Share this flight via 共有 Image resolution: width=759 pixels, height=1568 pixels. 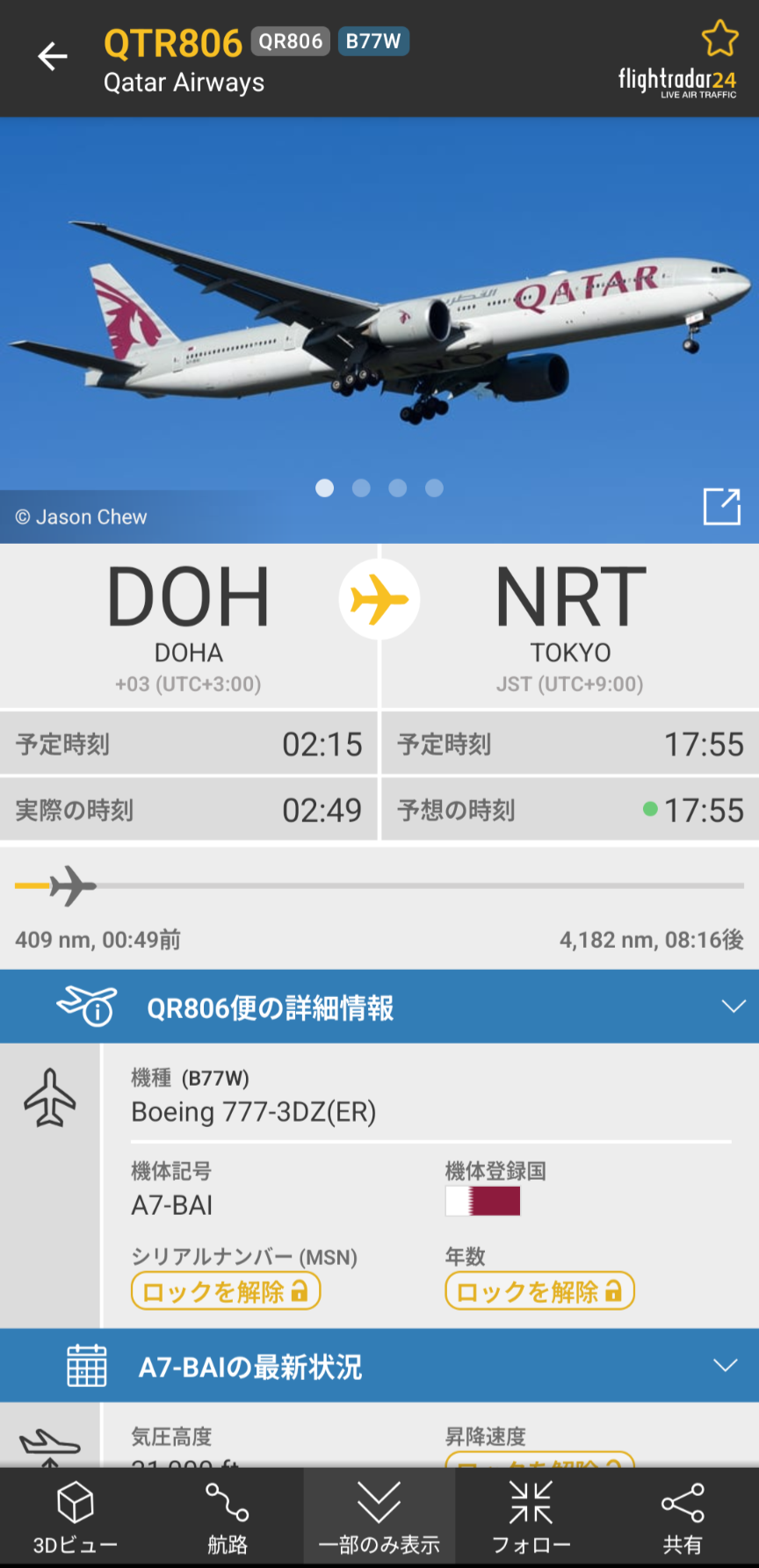click(x=683, y=1518)
